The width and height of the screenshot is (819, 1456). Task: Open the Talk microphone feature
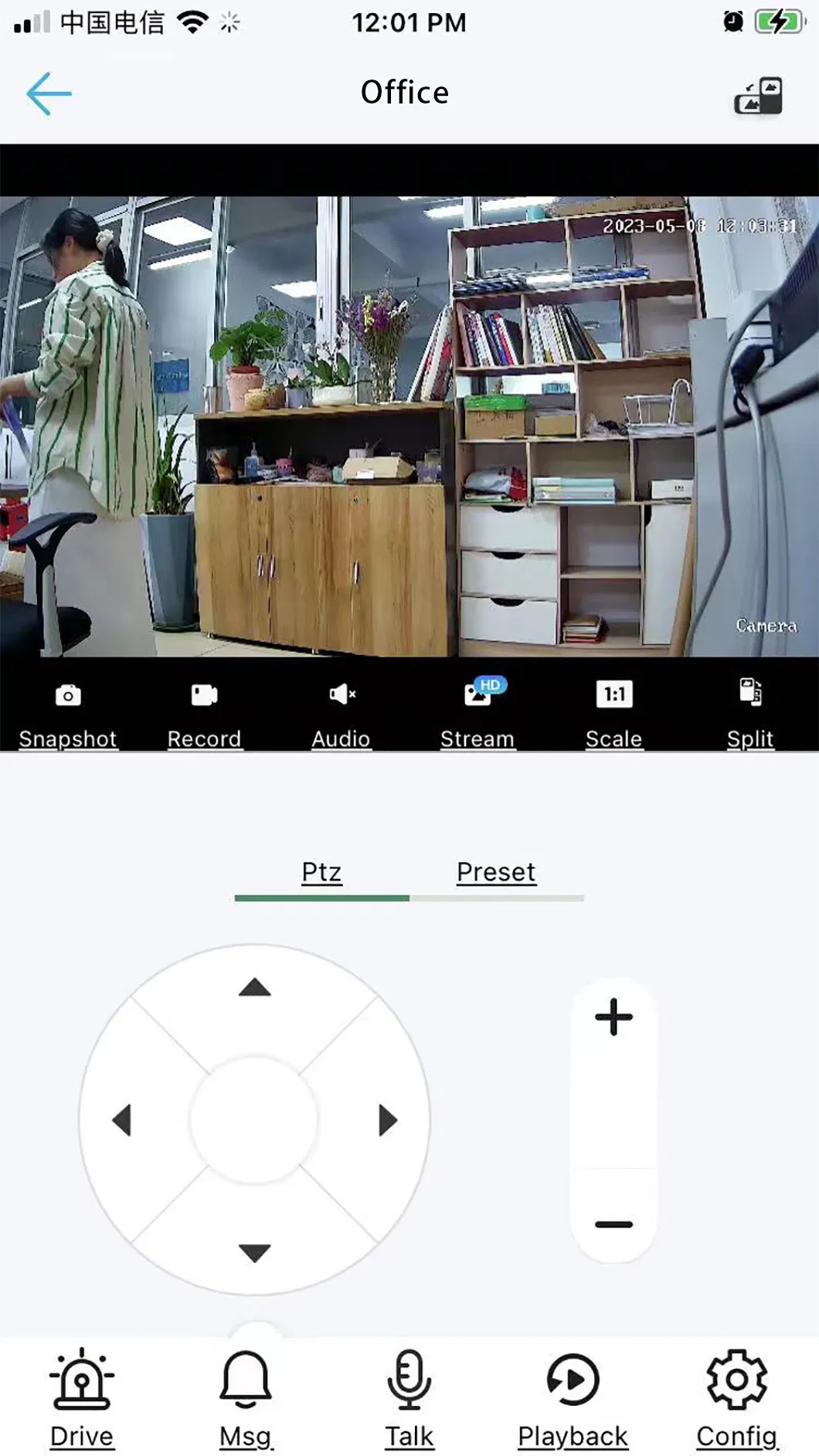(409, 1398)
